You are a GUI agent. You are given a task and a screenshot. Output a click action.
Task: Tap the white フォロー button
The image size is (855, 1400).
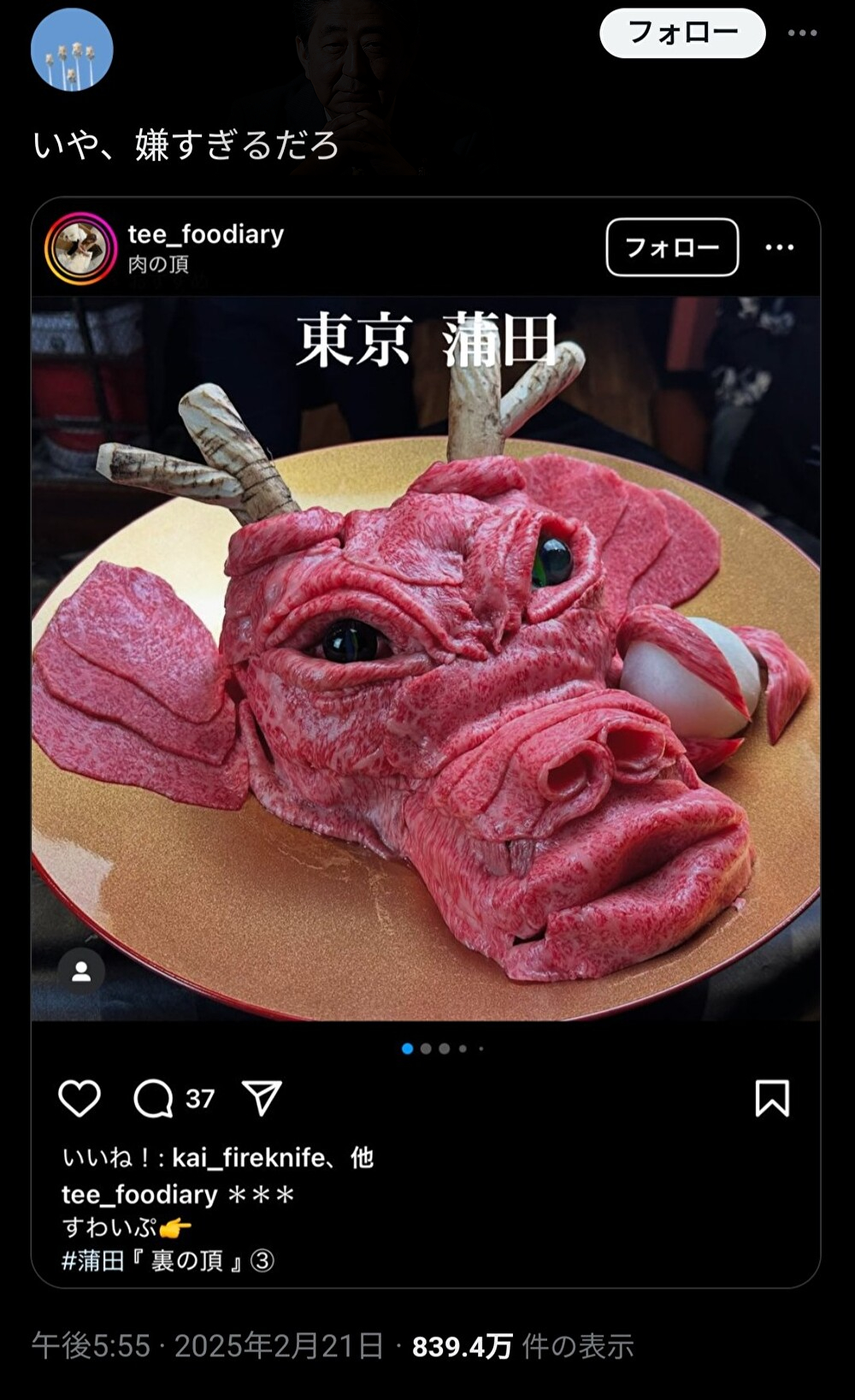click(682, 33)
